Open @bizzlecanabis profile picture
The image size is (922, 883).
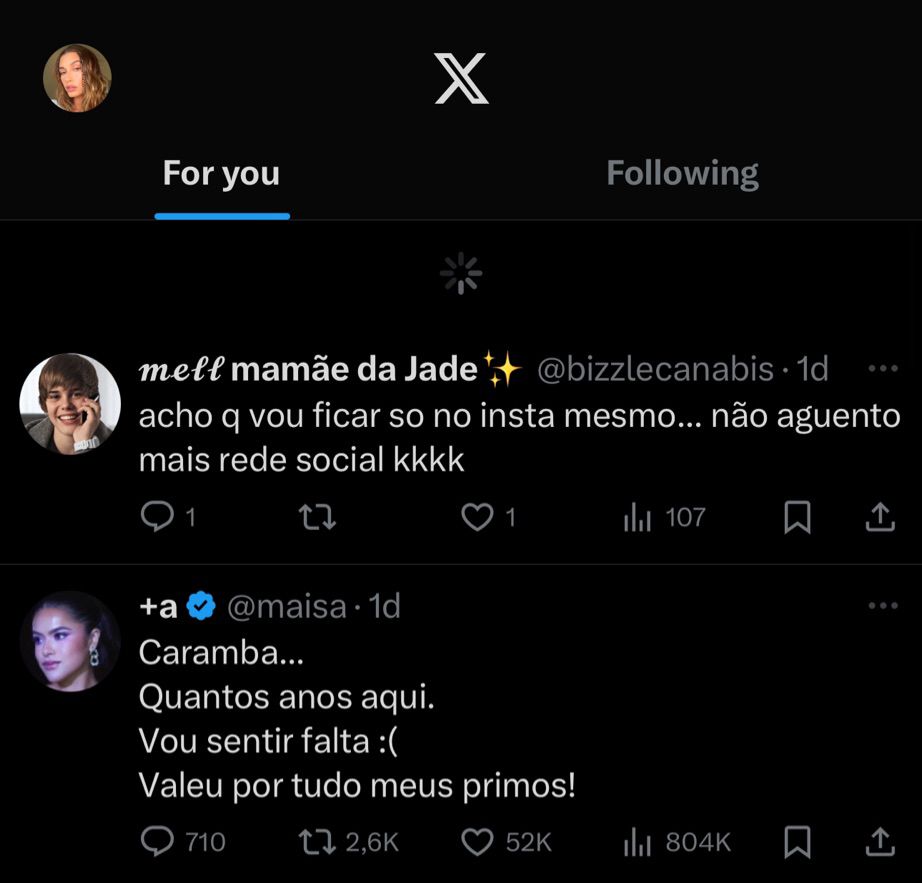click(70, 403)
